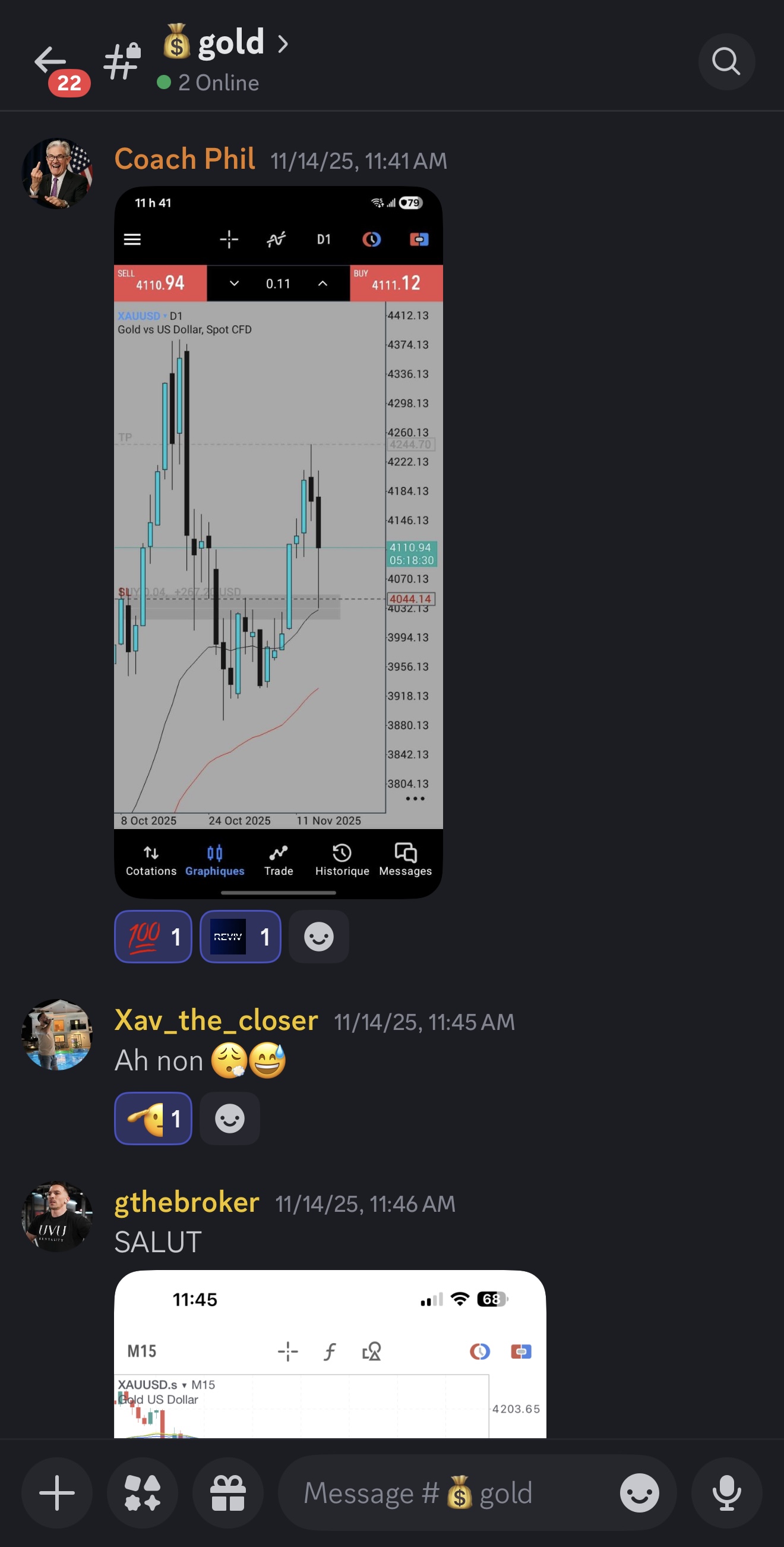
Task: Open gthebroker's M15 chart screenshot
Action: [x=330, y=1354]
